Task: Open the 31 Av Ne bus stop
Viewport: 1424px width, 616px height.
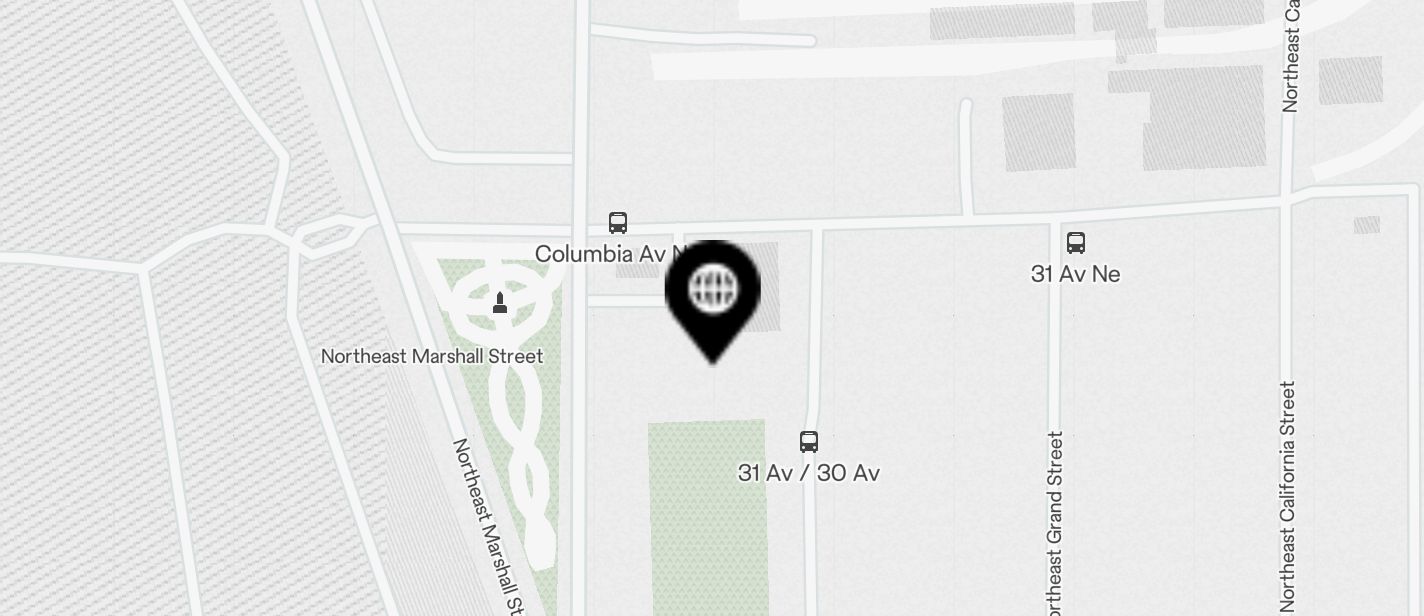Action: tap(1076, 243)
